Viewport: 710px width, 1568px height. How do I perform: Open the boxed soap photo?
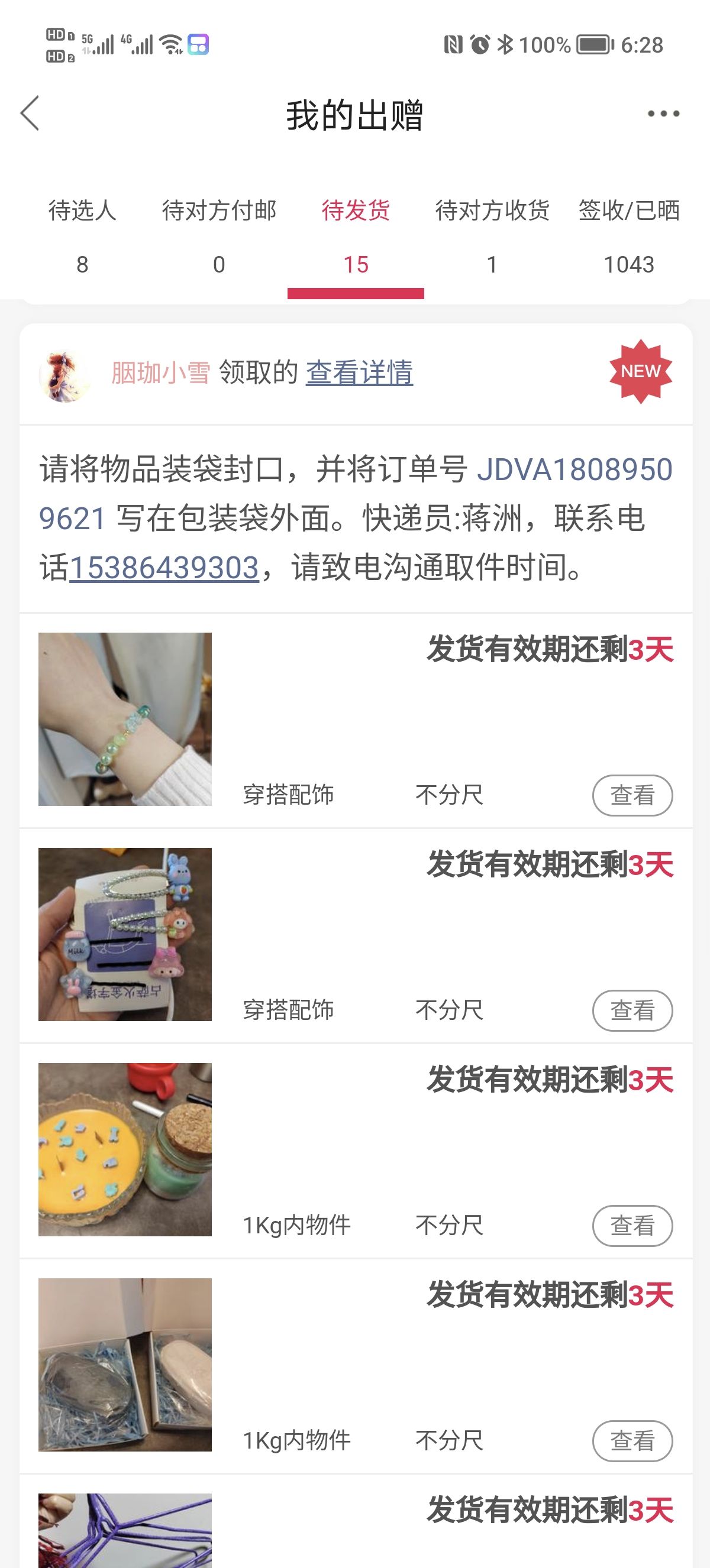125,1365
